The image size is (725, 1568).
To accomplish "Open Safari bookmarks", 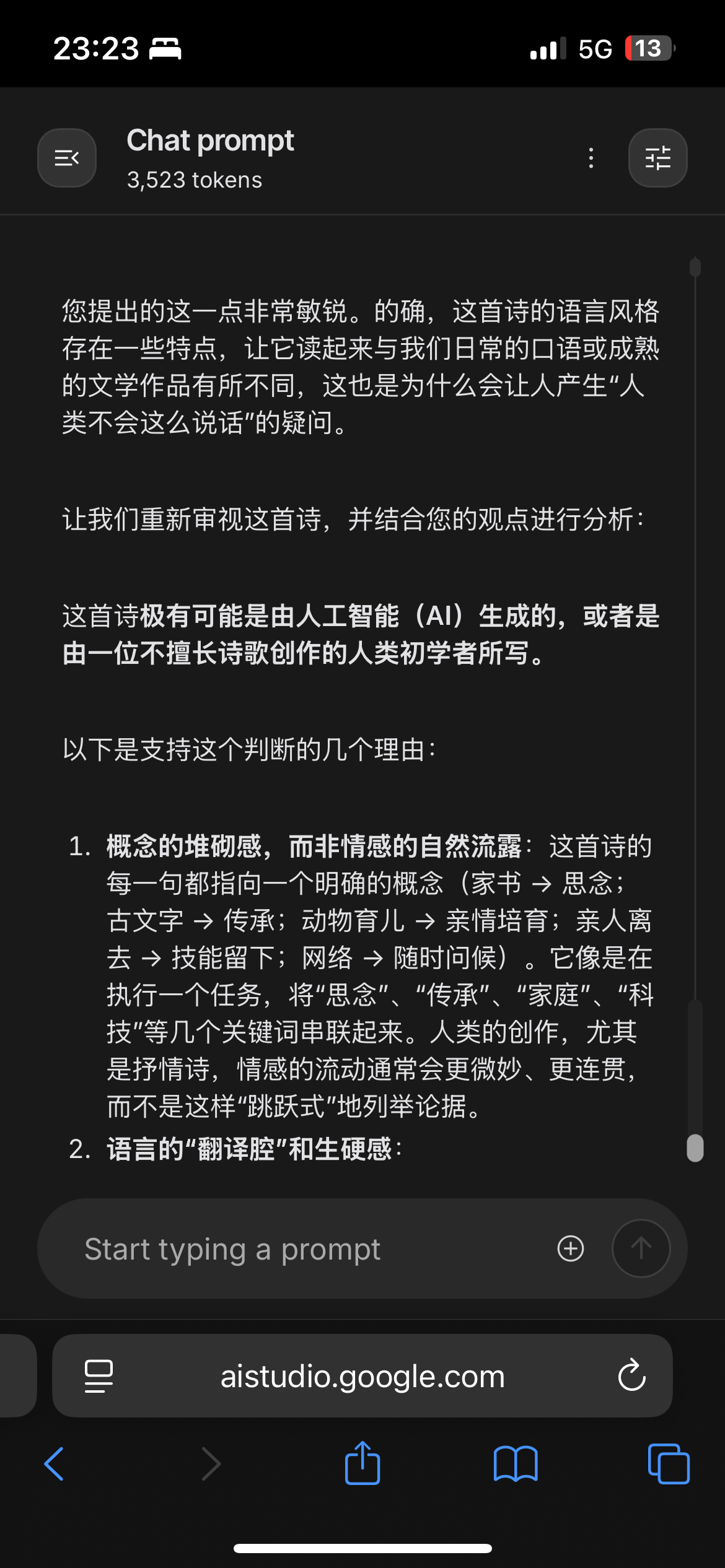I will pos(516,1464).
